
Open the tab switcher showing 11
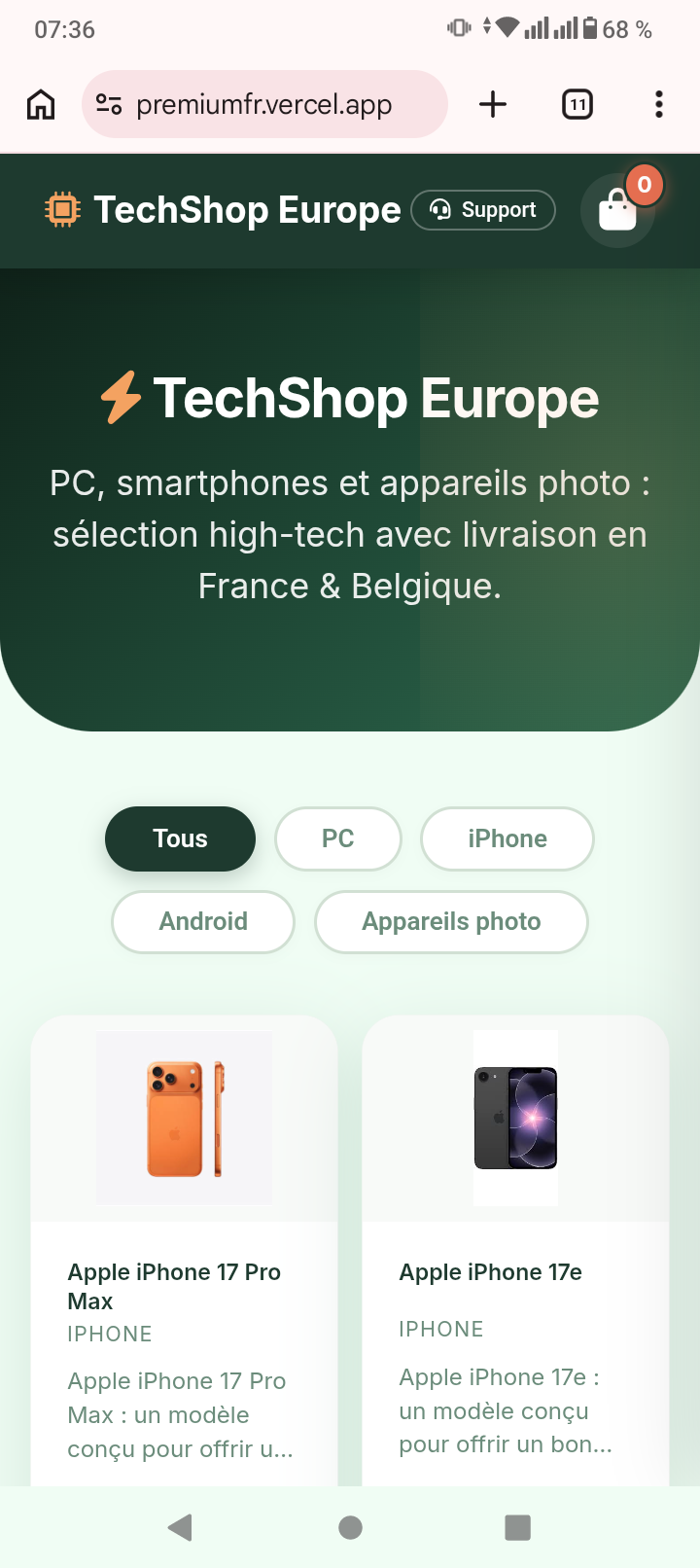click(x=577, y=104)
